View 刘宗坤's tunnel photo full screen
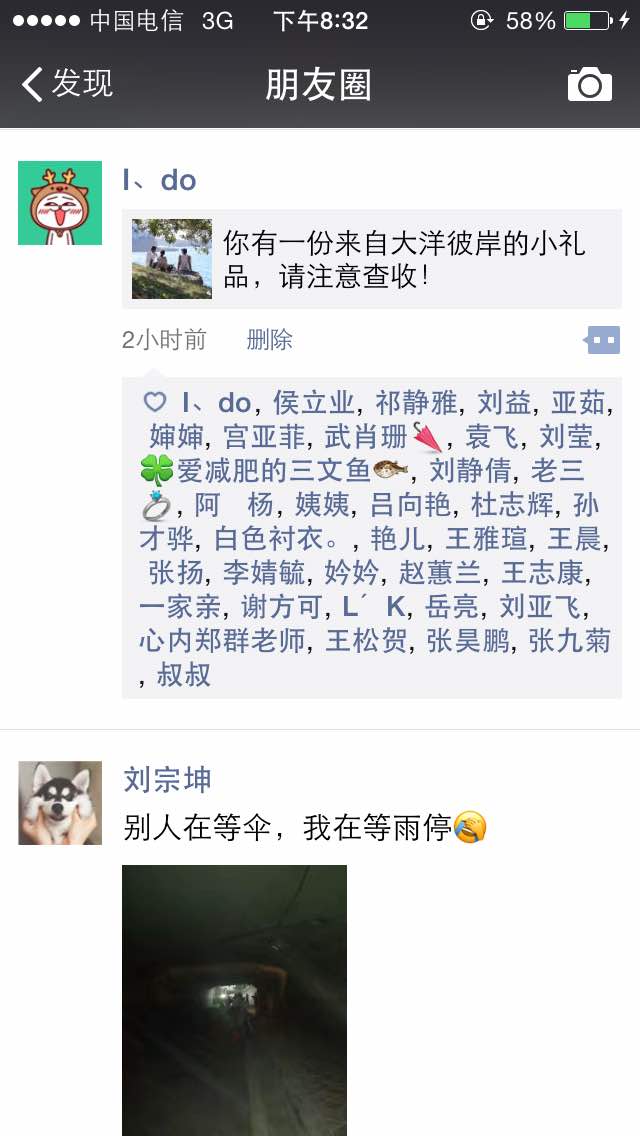This screenshot has height=1136, width=640. (234, 1000)
